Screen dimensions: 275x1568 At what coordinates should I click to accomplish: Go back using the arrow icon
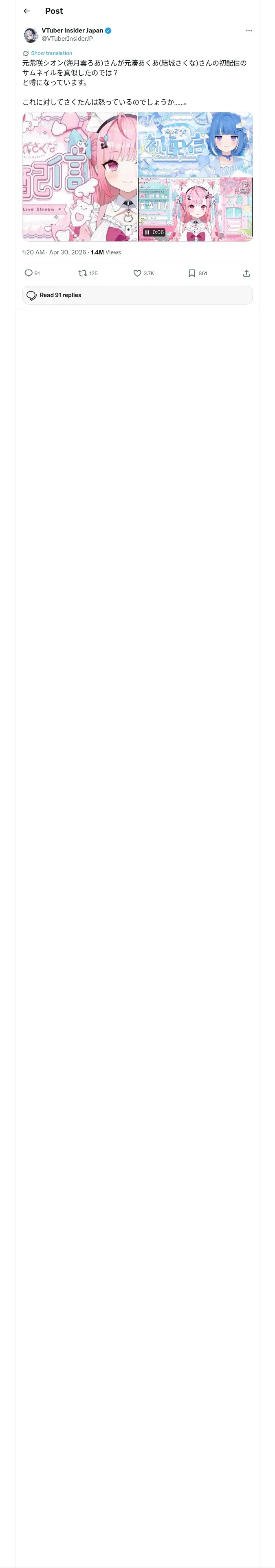coord(26,11)
